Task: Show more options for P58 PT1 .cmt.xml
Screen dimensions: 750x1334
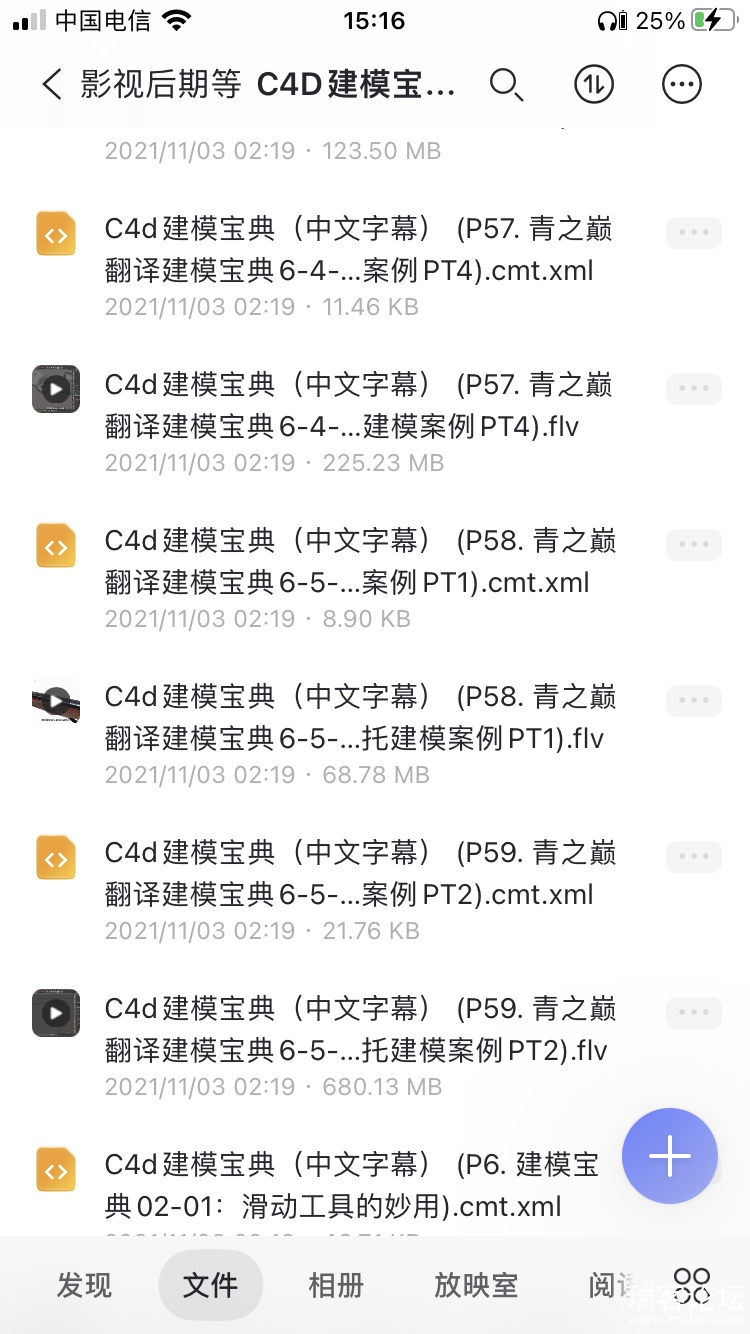Action: (x=693, y=545)
